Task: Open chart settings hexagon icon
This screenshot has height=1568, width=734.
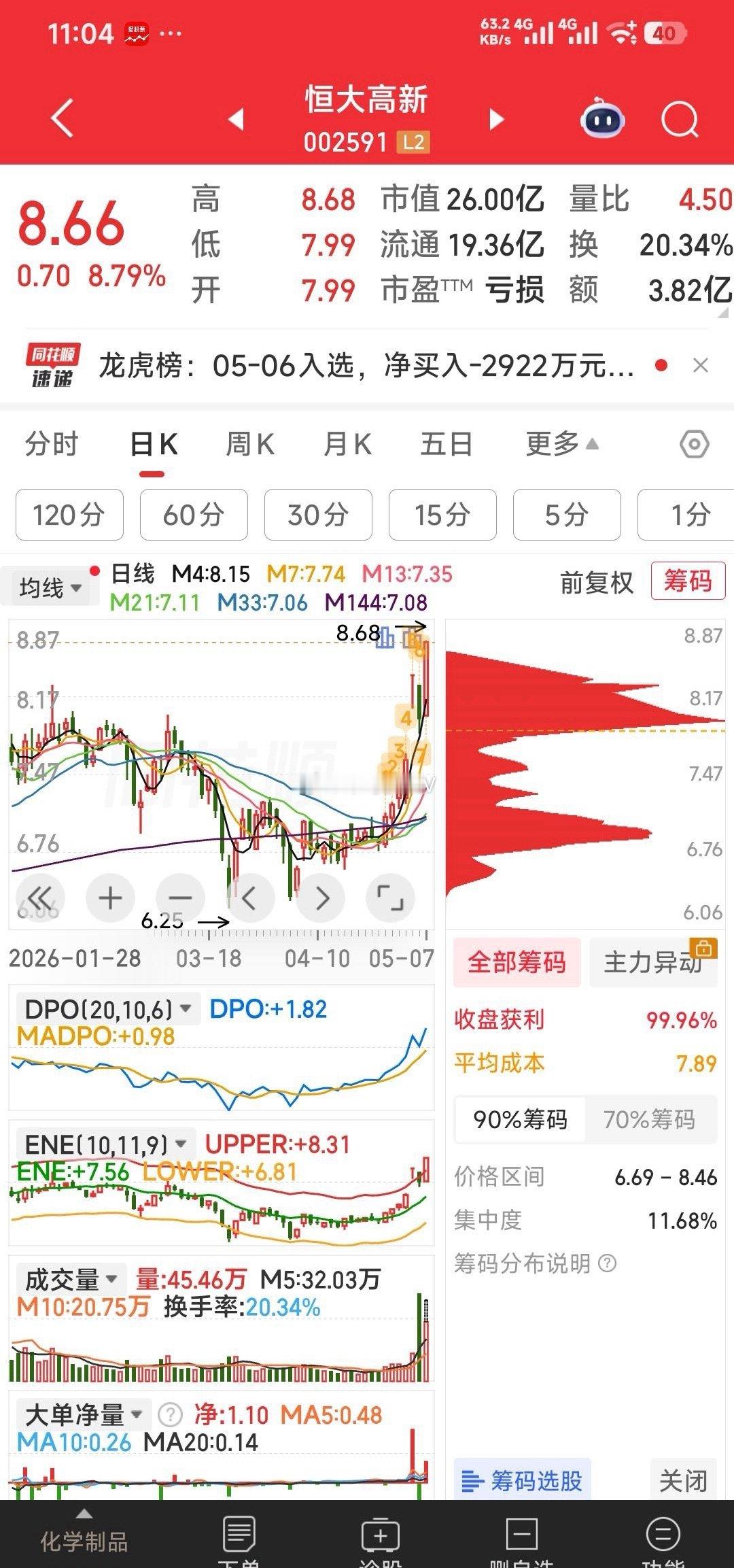Action: click(695, 445)
